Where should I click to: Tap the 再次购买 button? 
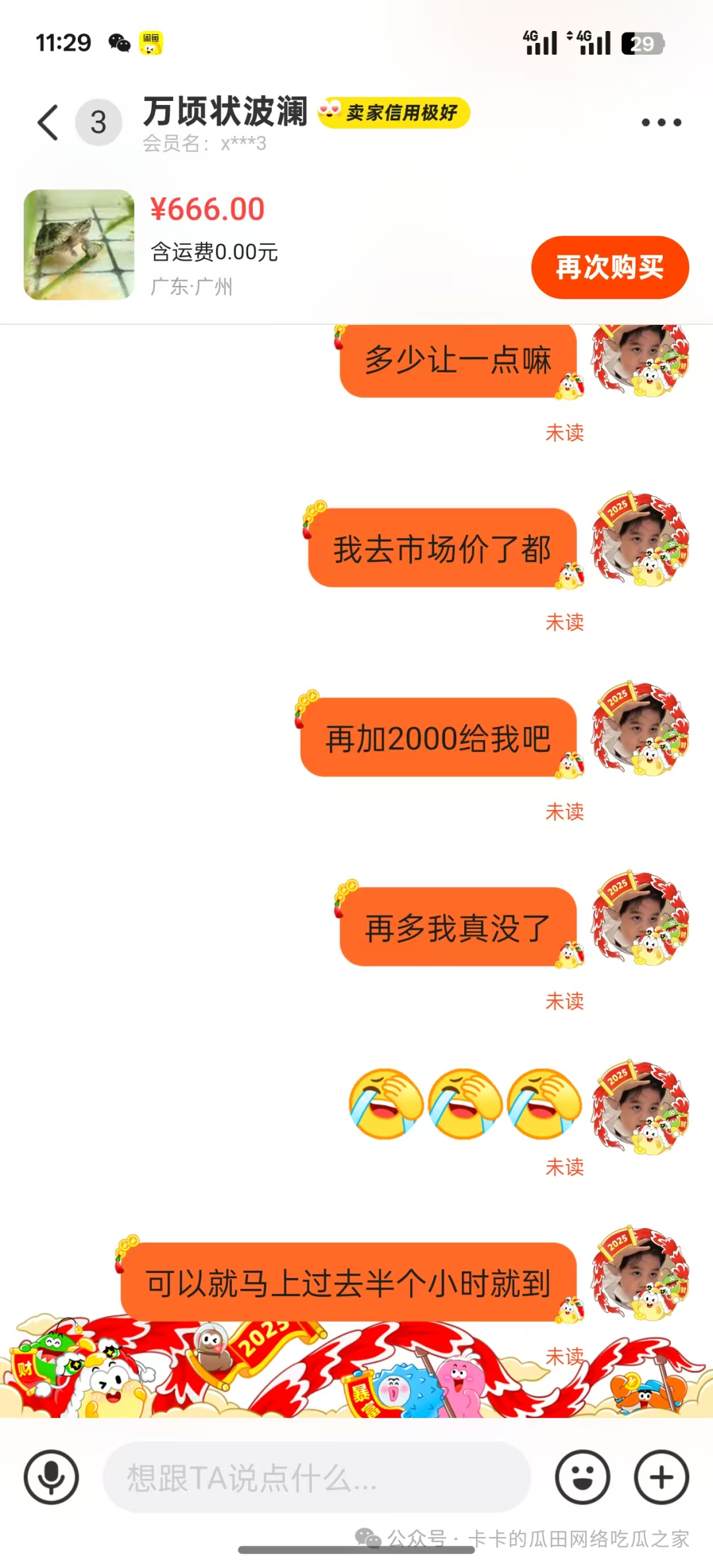[609, 267]
